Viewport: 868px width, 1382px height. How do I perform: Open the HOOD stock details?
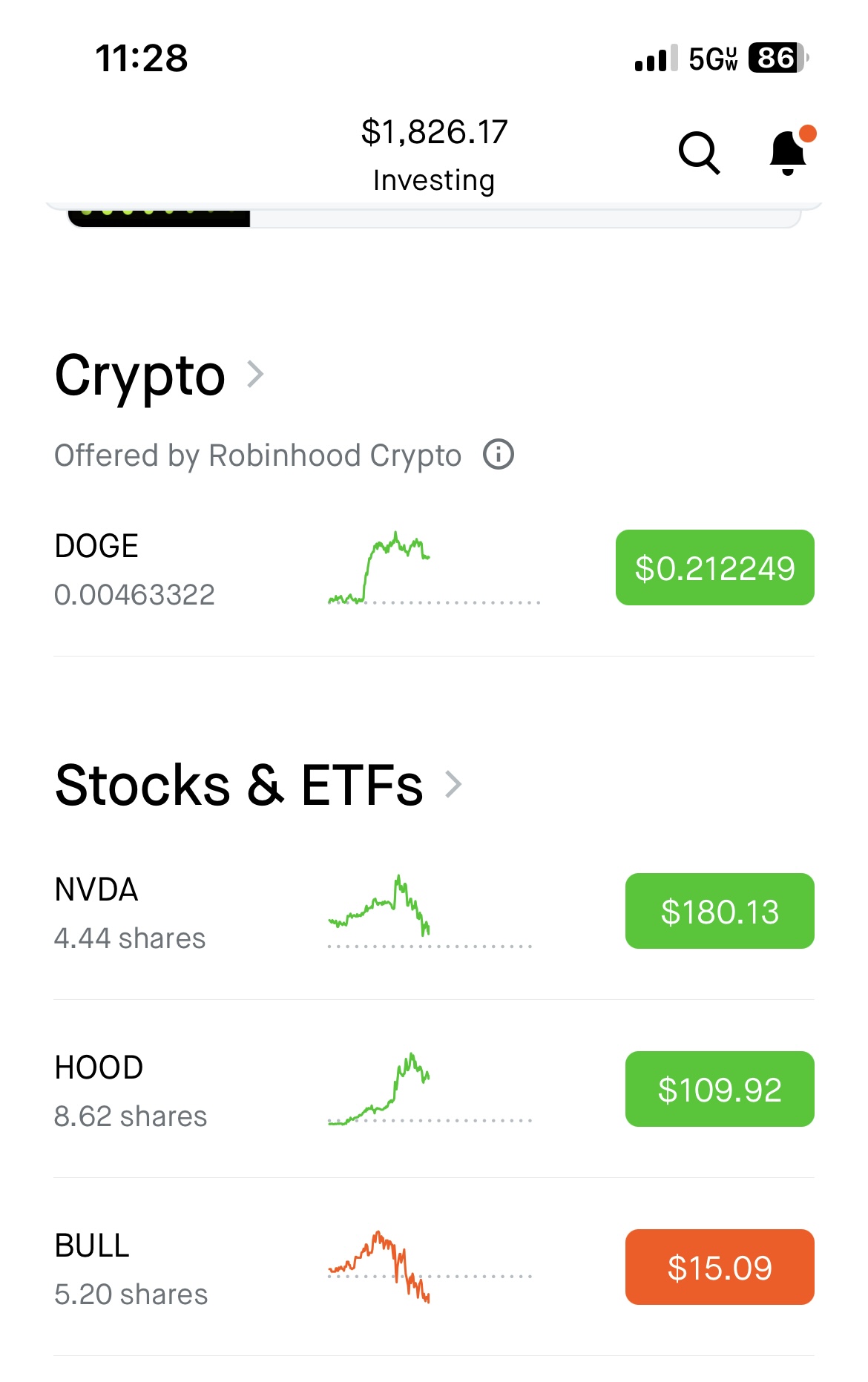(131, 1090)
